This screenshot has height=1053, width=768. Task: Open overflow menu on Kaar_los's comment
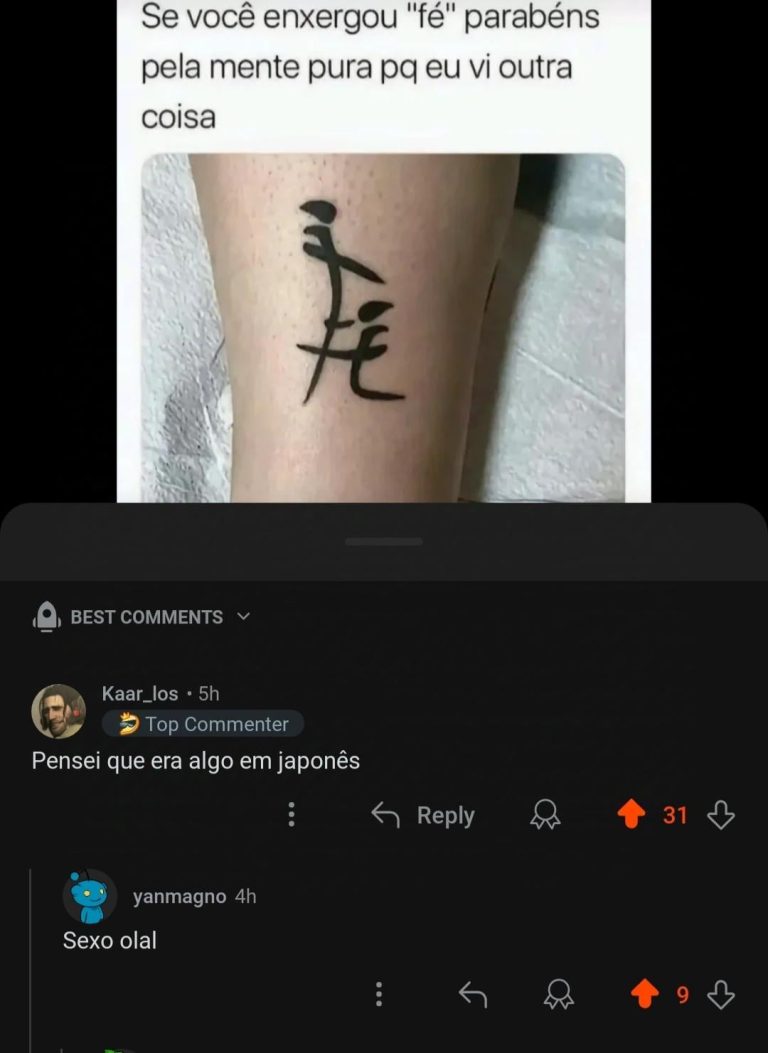(x=291, y=815)
